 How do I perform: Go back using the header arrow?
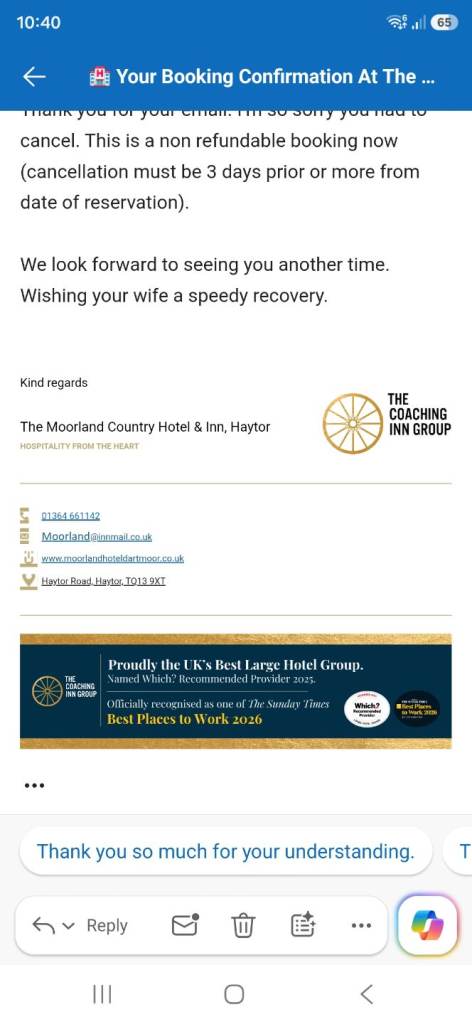pos(35,77)
